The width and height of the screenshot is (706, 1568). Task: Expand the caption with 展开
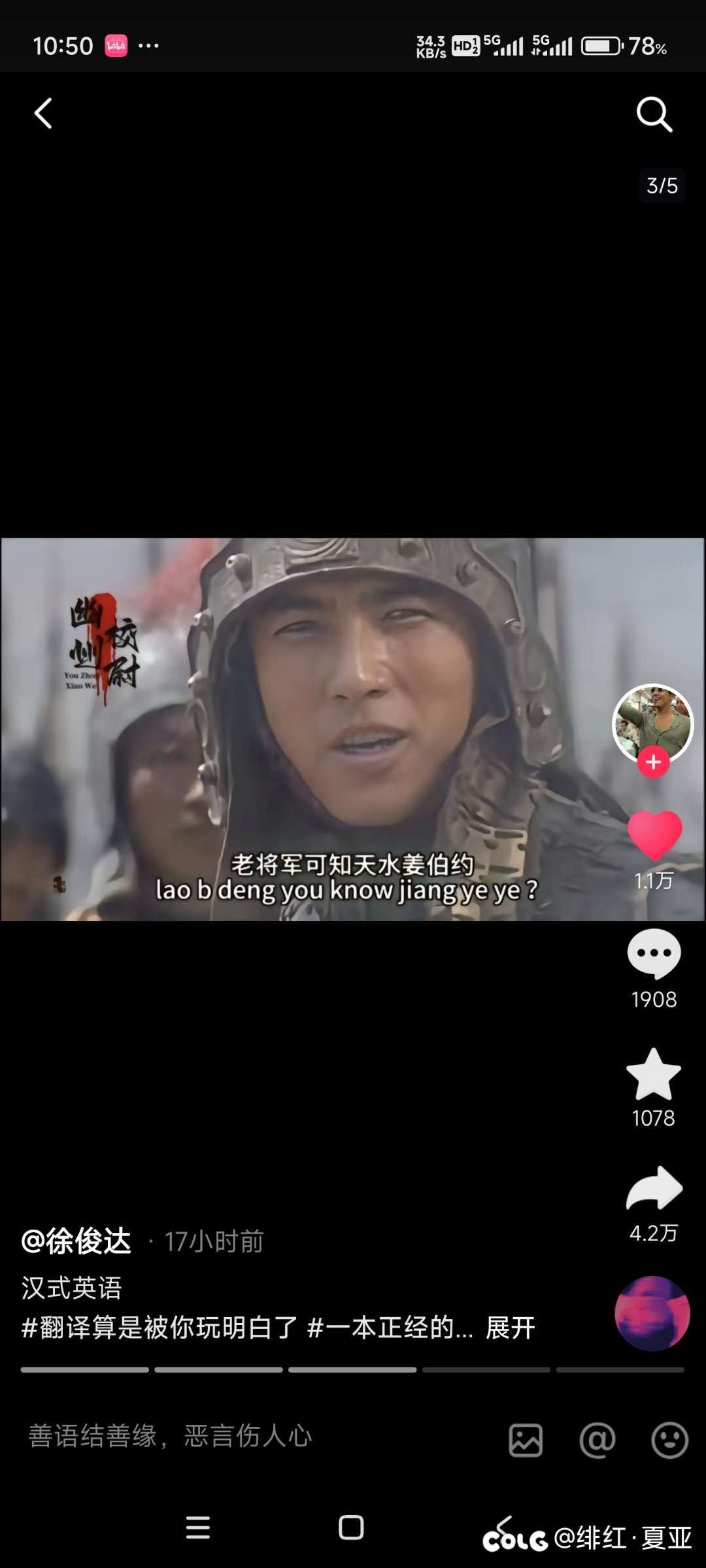coord(511,1328)
